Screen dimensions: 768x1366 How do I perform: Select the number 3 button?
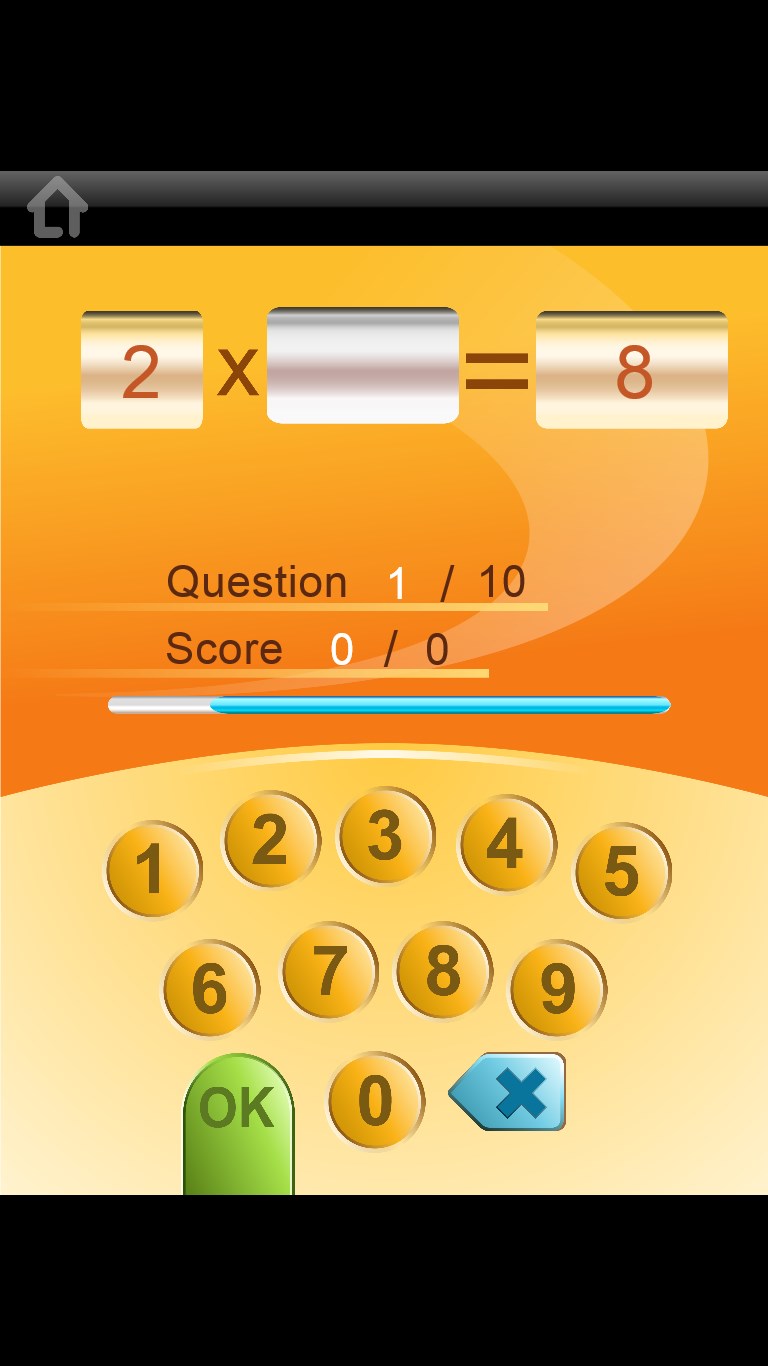[x=386, y=836]
